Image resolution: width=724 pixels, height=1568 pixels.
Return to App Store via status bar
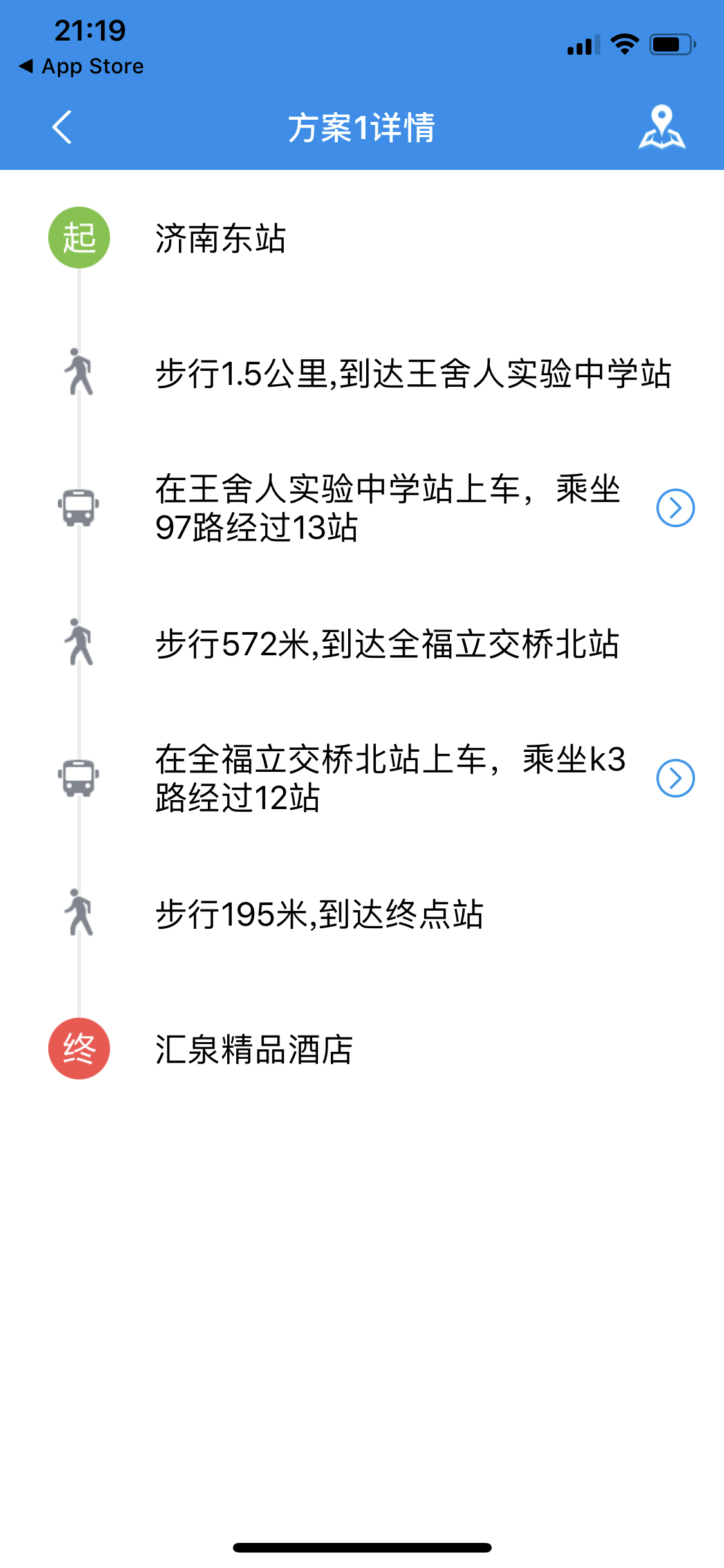click(x=82, y=66)
